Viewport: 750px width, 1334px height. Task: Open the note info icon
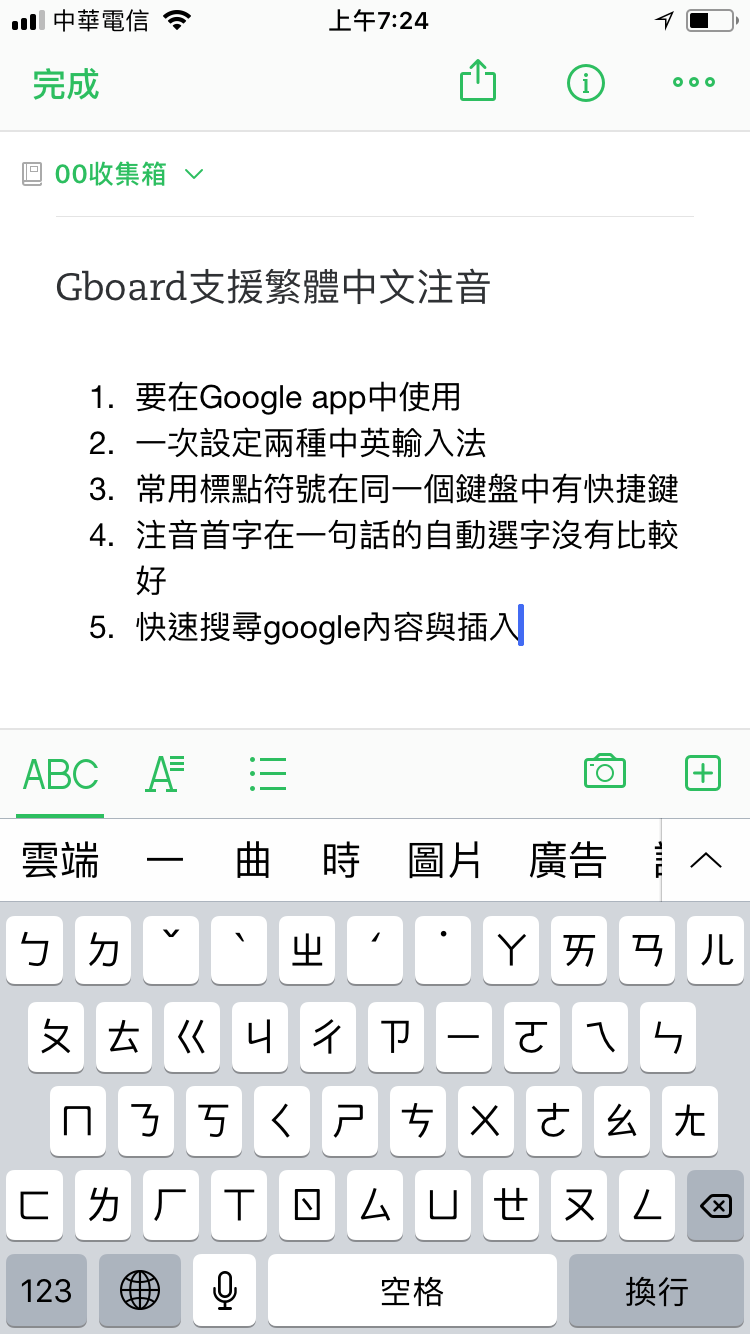tap(586, 83)
